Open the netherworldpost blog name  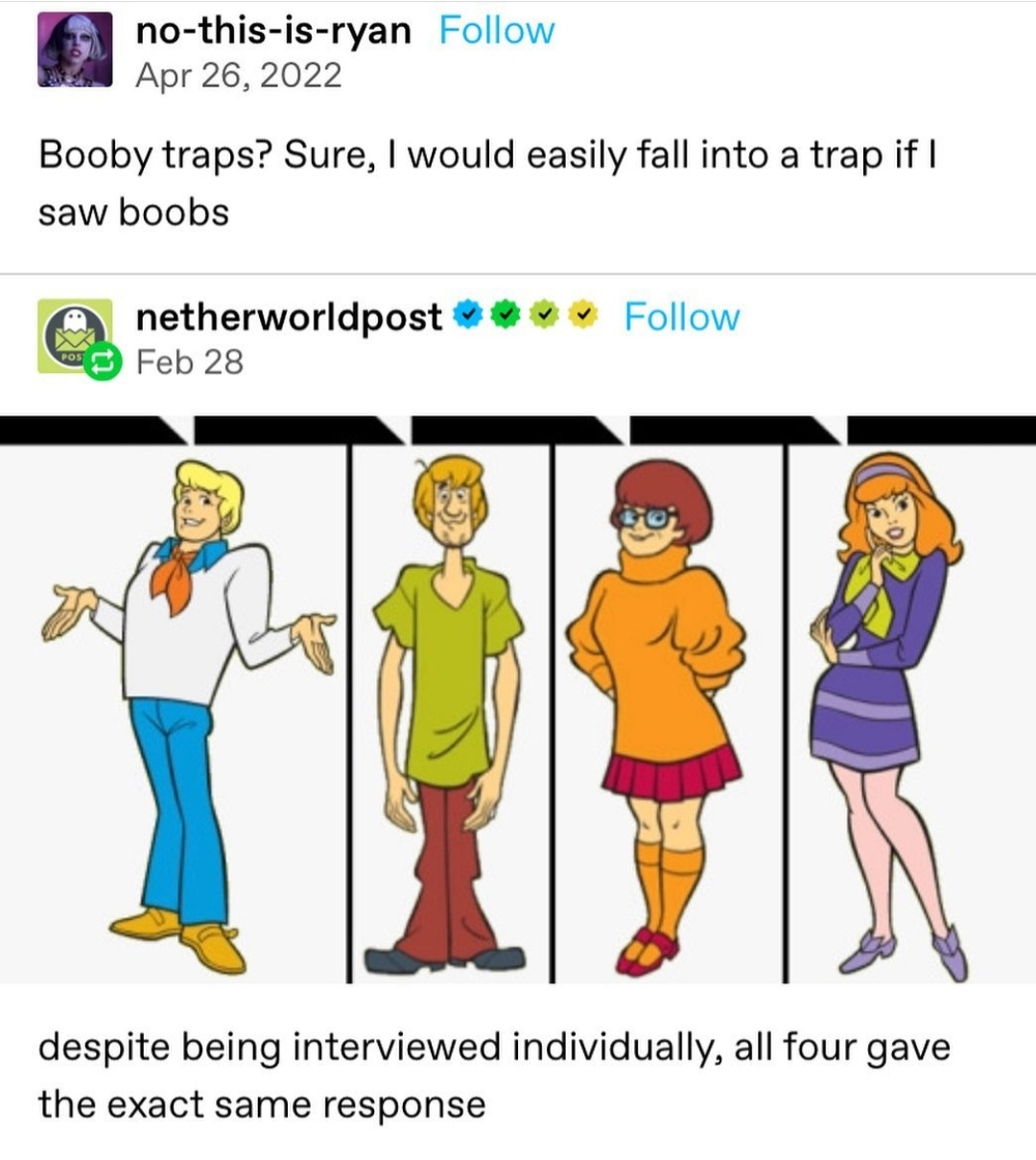289,317
